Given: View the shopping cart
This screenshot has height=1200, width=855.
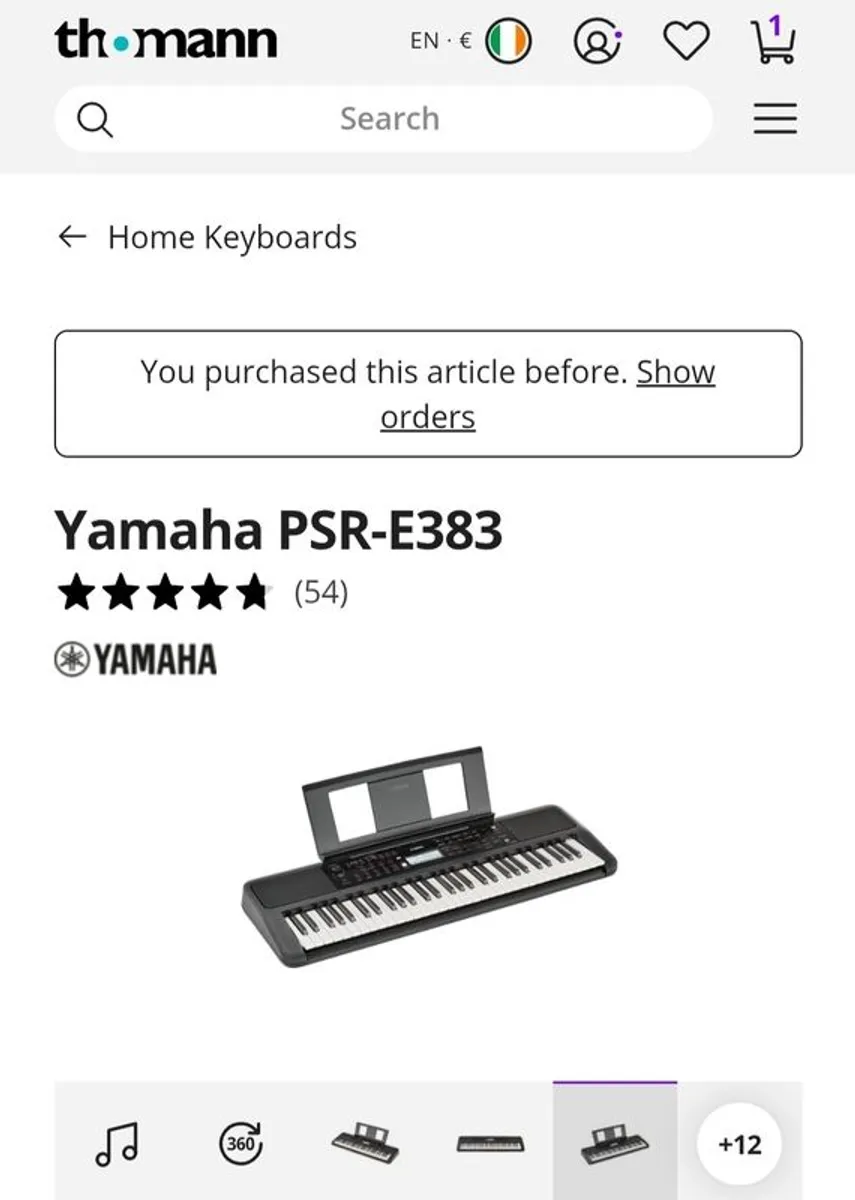Looking at the screenshot, I should click(773, 42).
